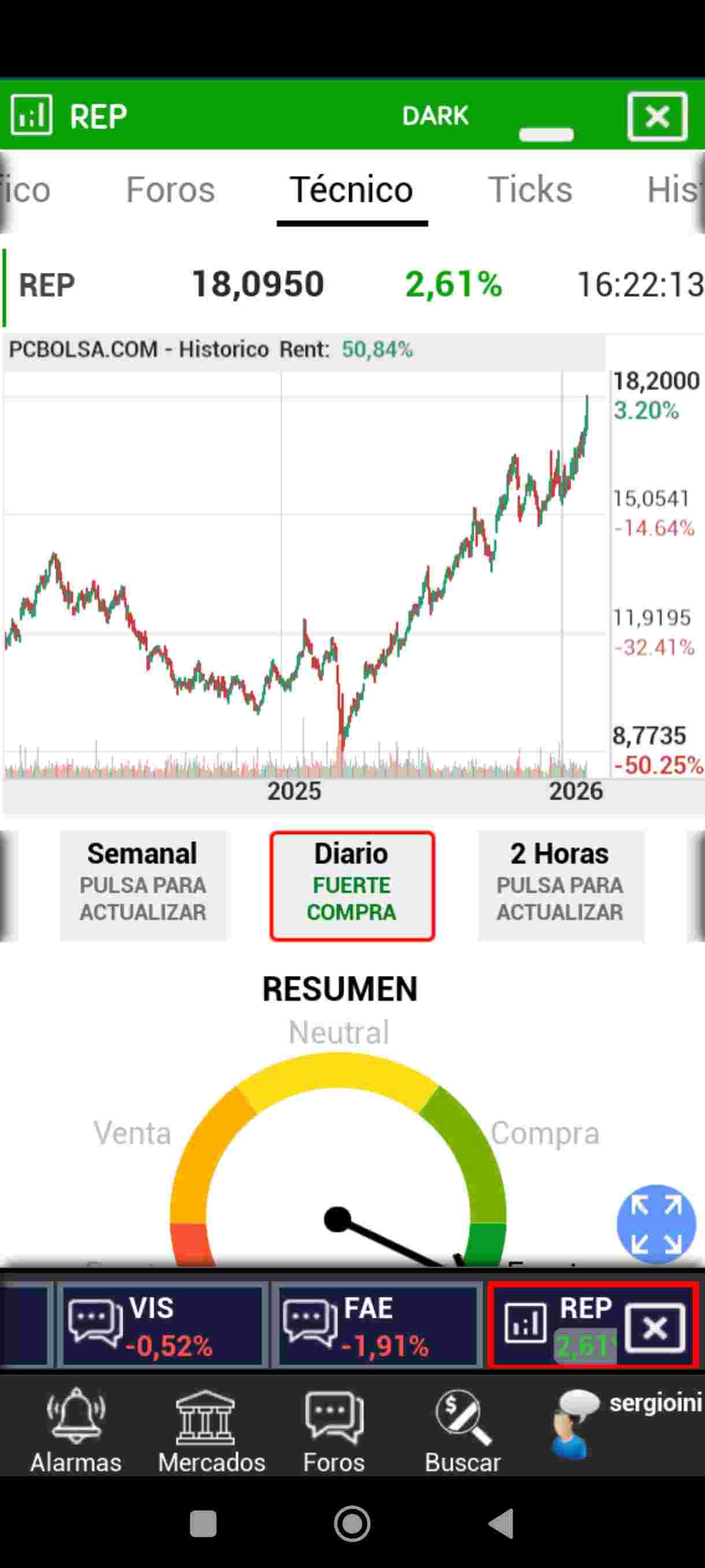
Task: Remove REP from the bottom ticker bar
Action: [x=656, y=1327]
